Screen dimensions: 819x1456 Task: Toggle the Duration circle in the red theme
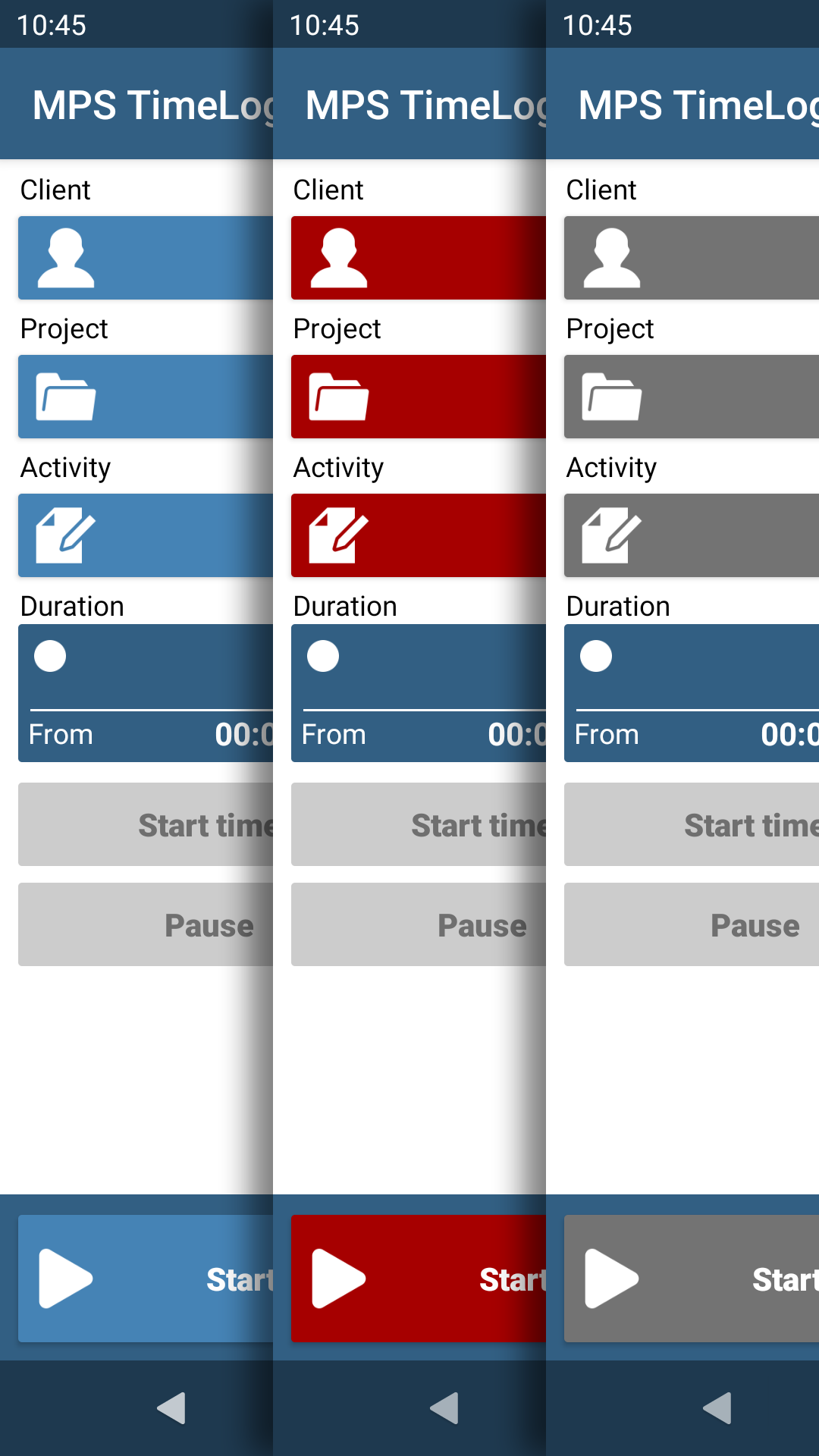[322, 655]
